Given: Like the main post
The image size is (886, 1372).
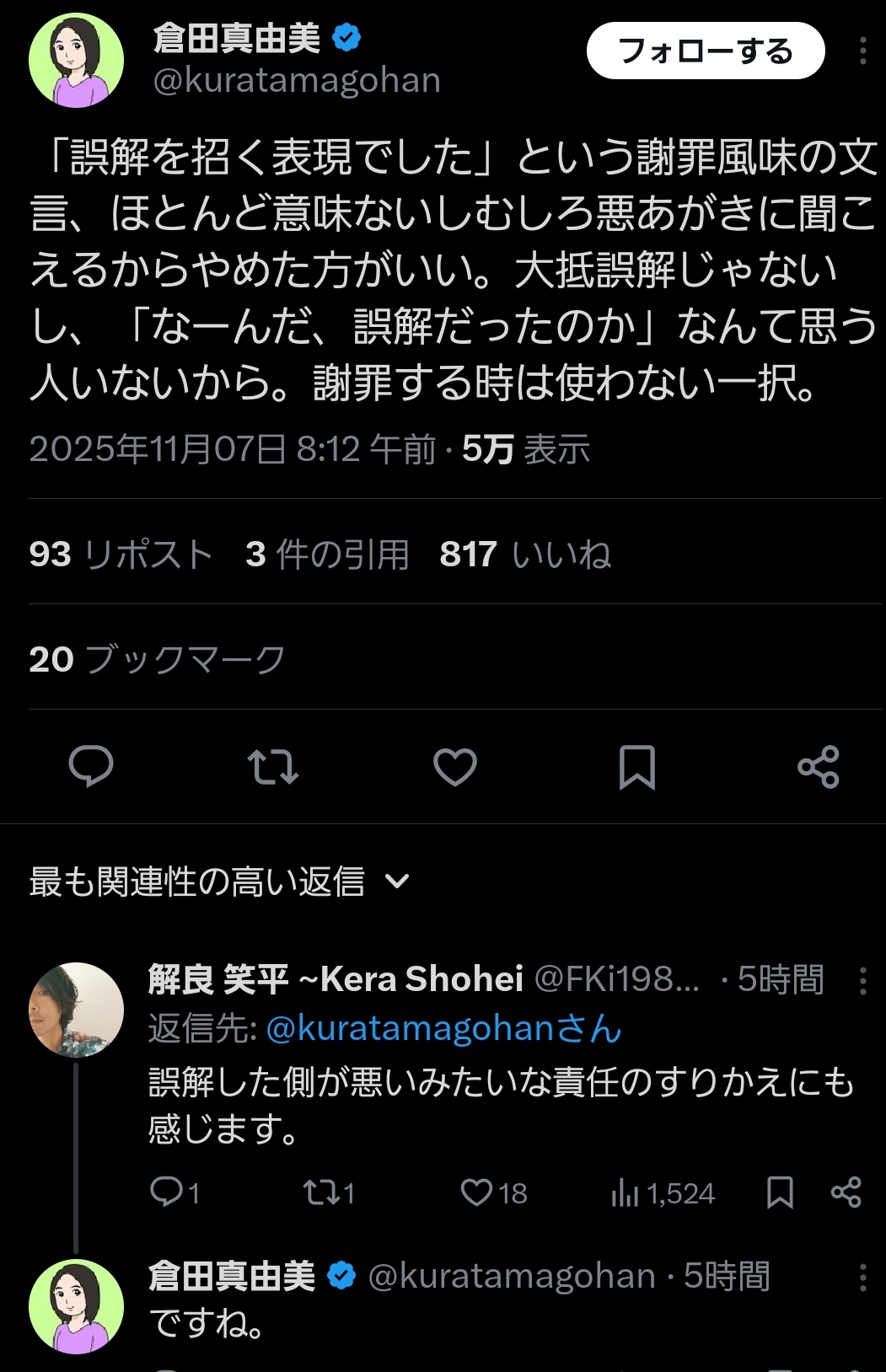Looking at the screenshot, I should pos(455,766).
